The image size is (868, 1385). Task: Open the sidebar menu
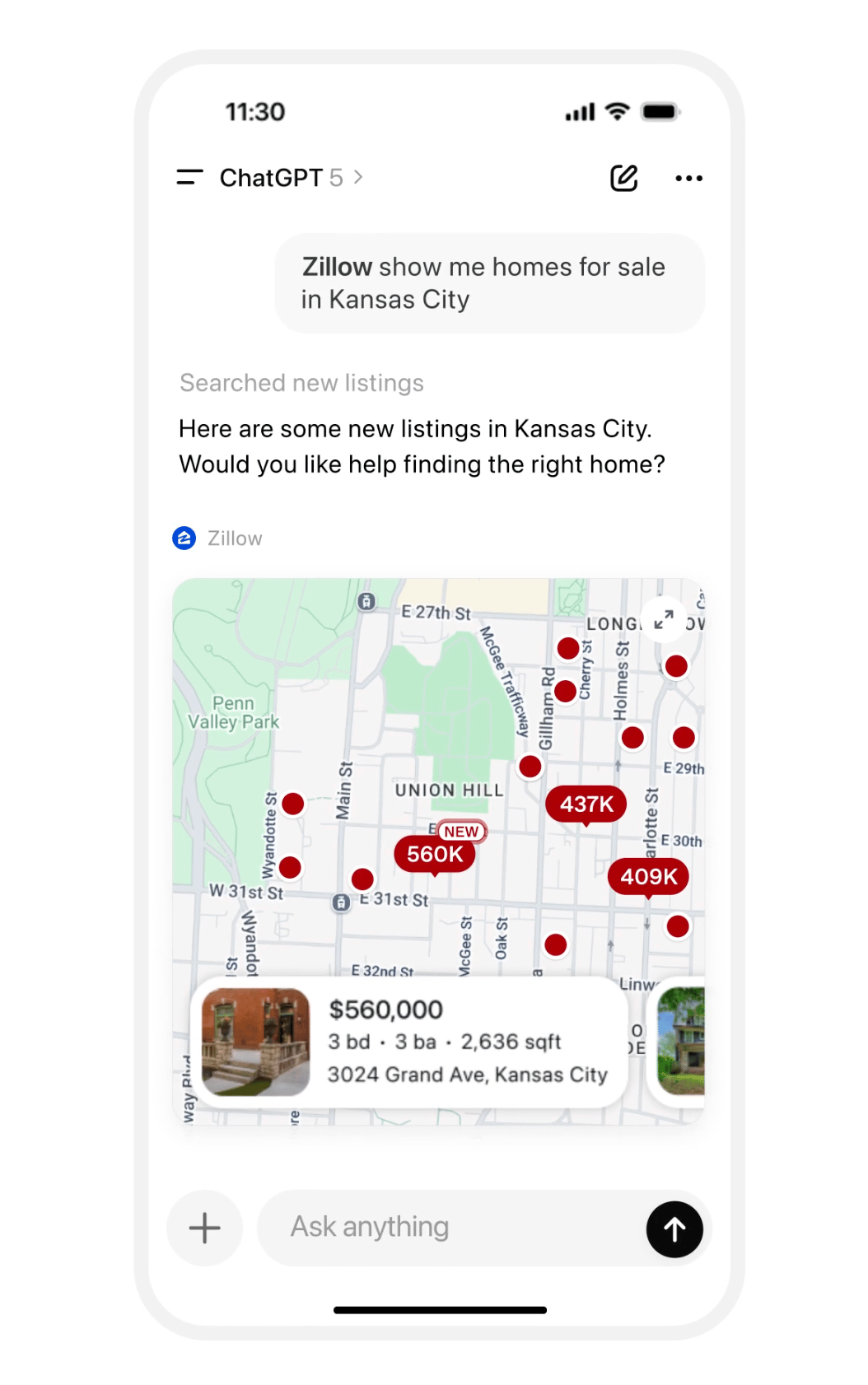click(189, 178)
